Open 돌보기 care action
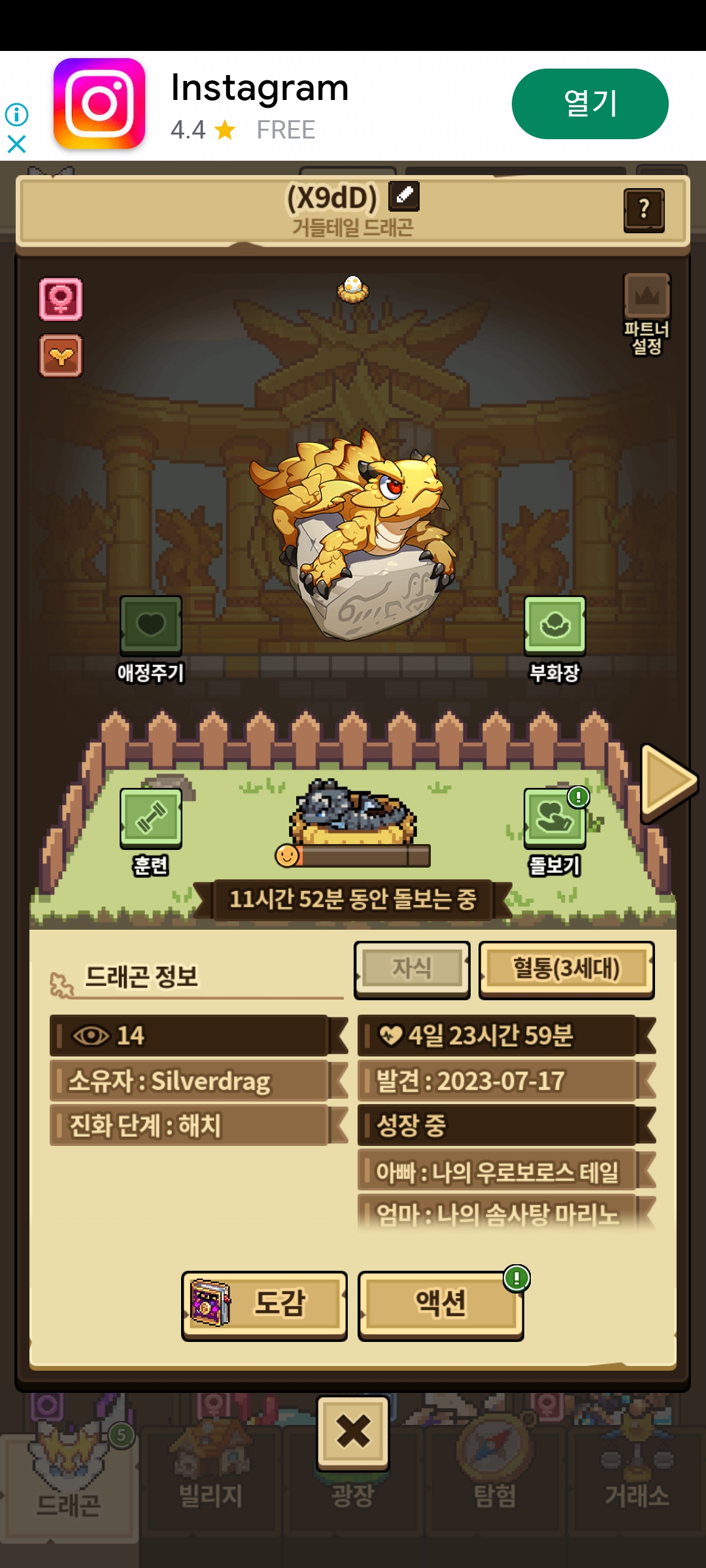This screenshot has width=706, height=1568. pyautogui.click(x=554, y=819)
